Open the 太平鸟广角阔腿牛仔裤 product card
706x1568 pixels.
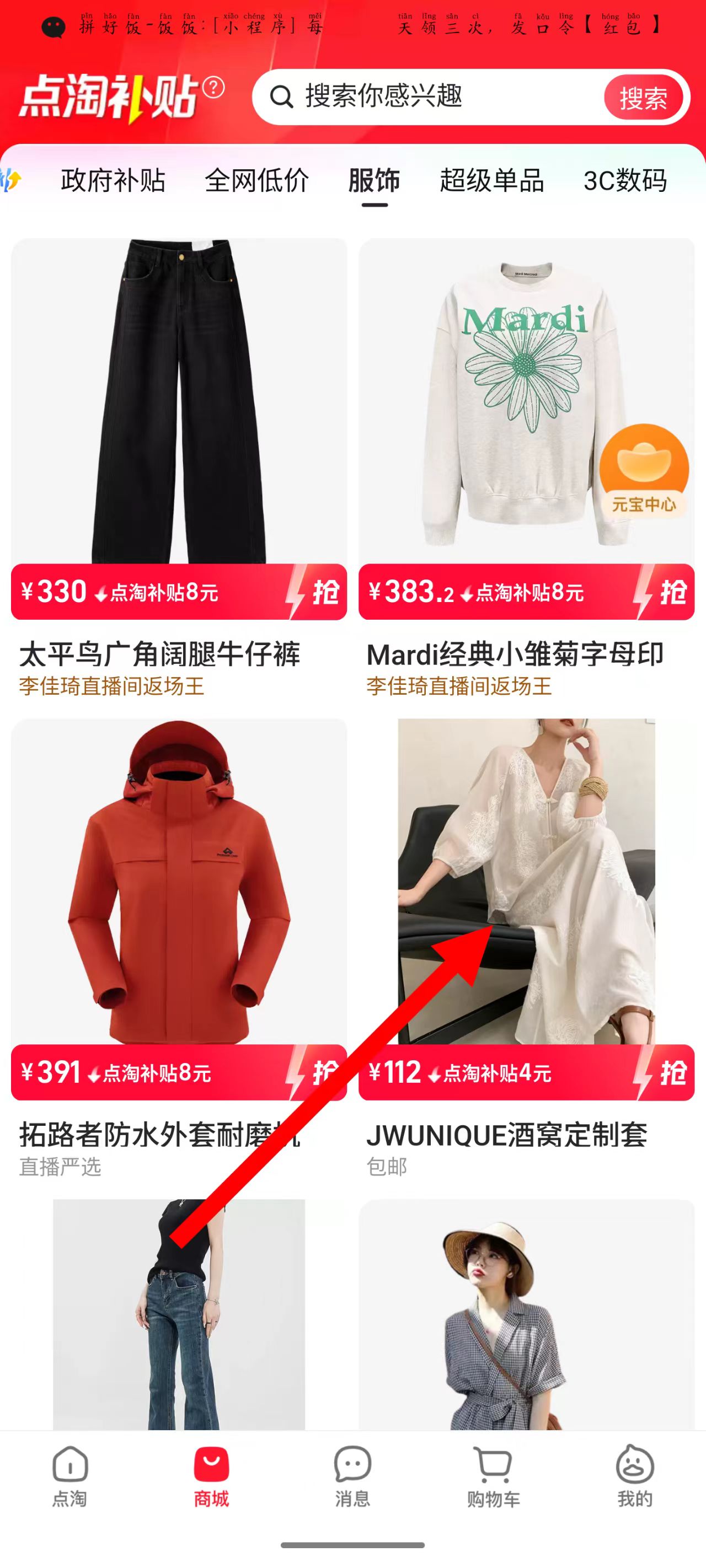tap(179, 402)
